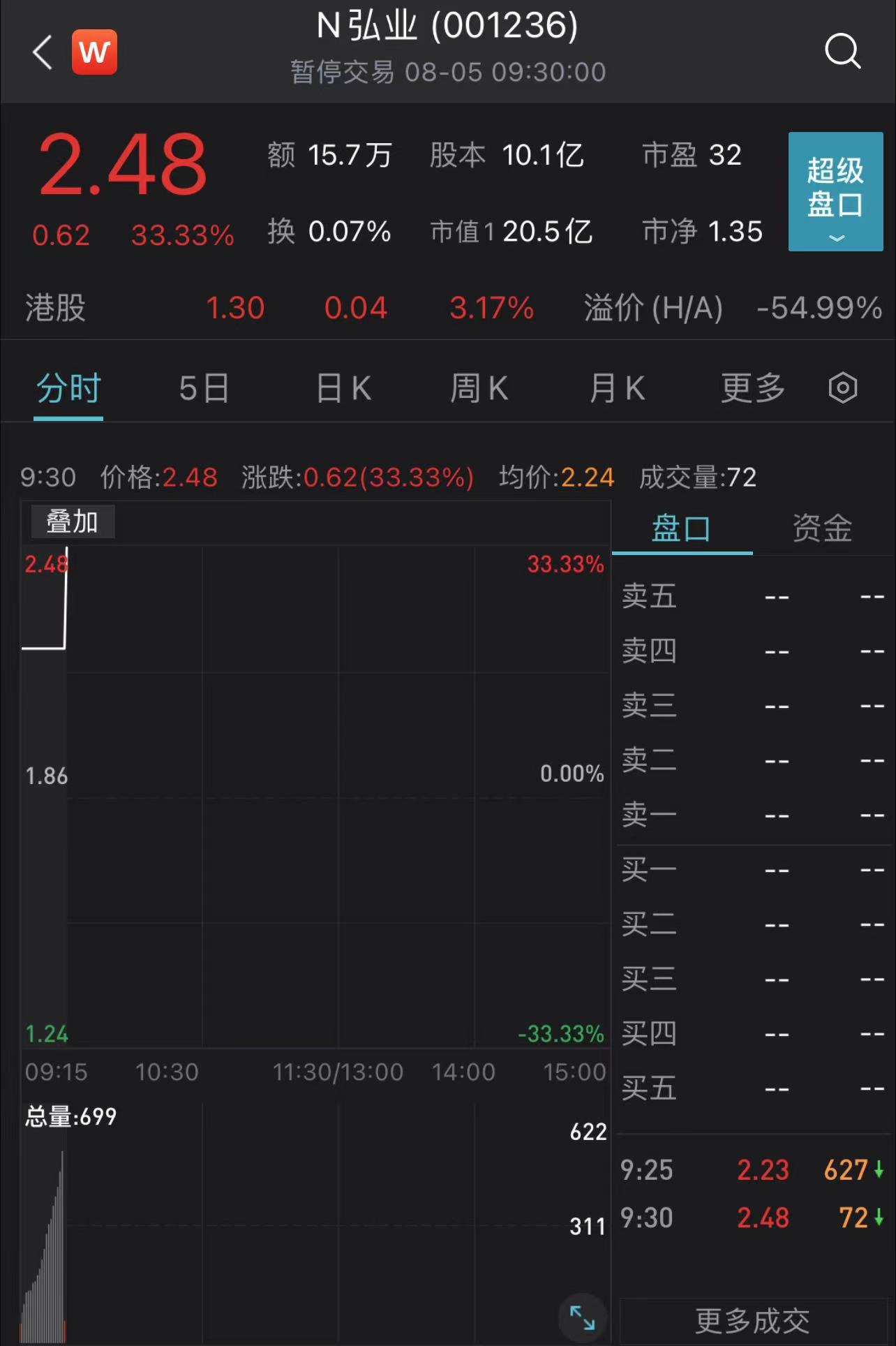
Task: Show the 月K chart
Action: tap(617, 388)
